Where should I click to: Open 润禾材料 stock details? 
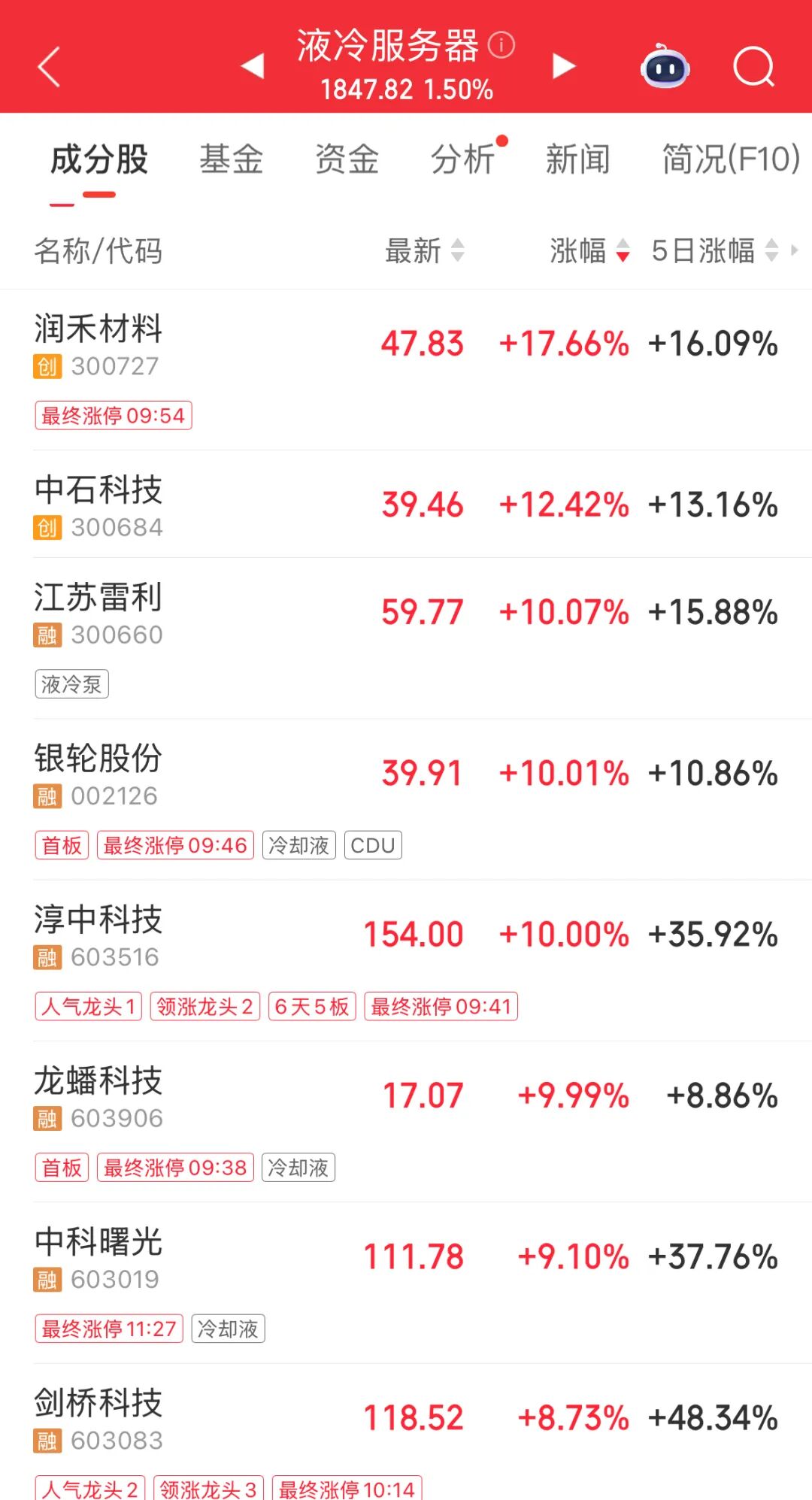click(x=98, y=329)
